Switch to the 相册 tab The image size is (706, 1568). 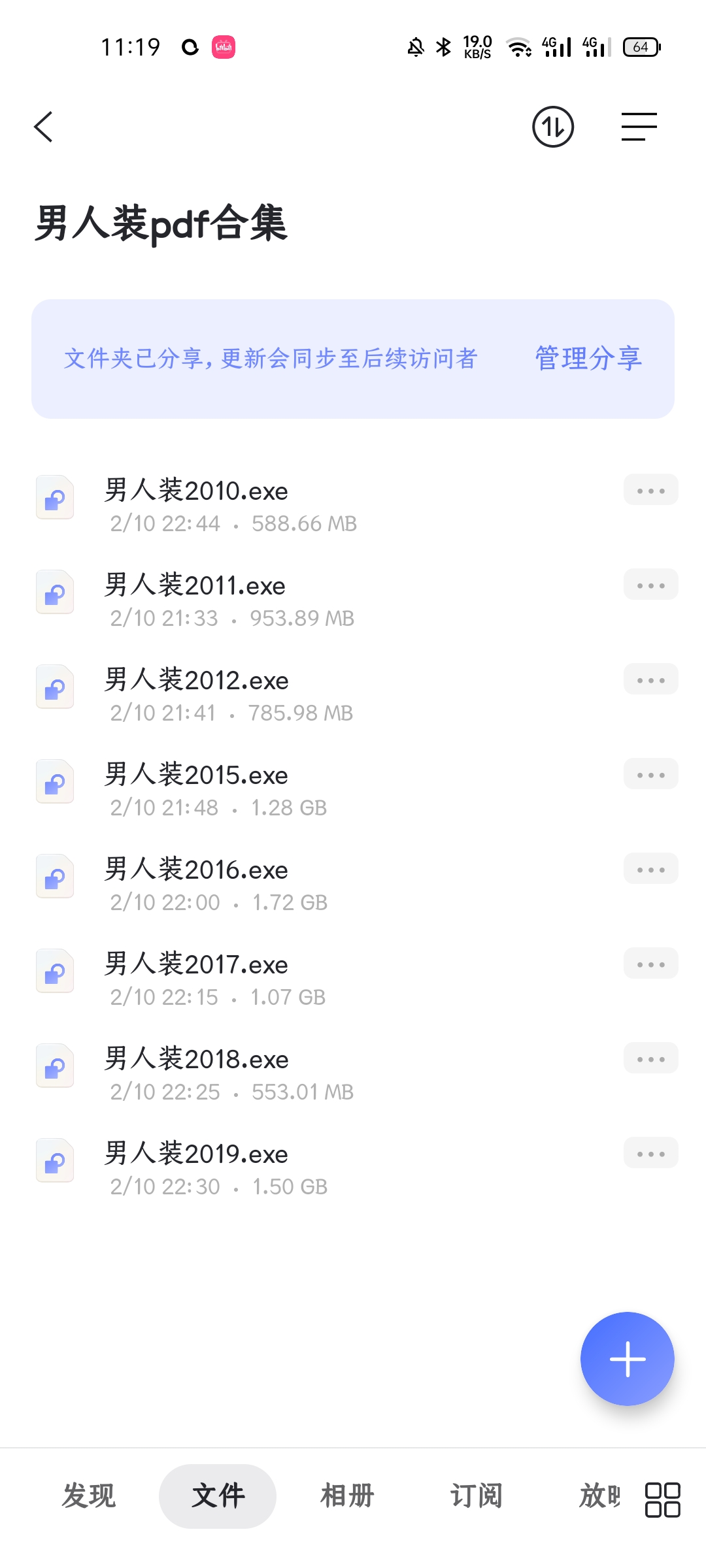point(347,1496)
